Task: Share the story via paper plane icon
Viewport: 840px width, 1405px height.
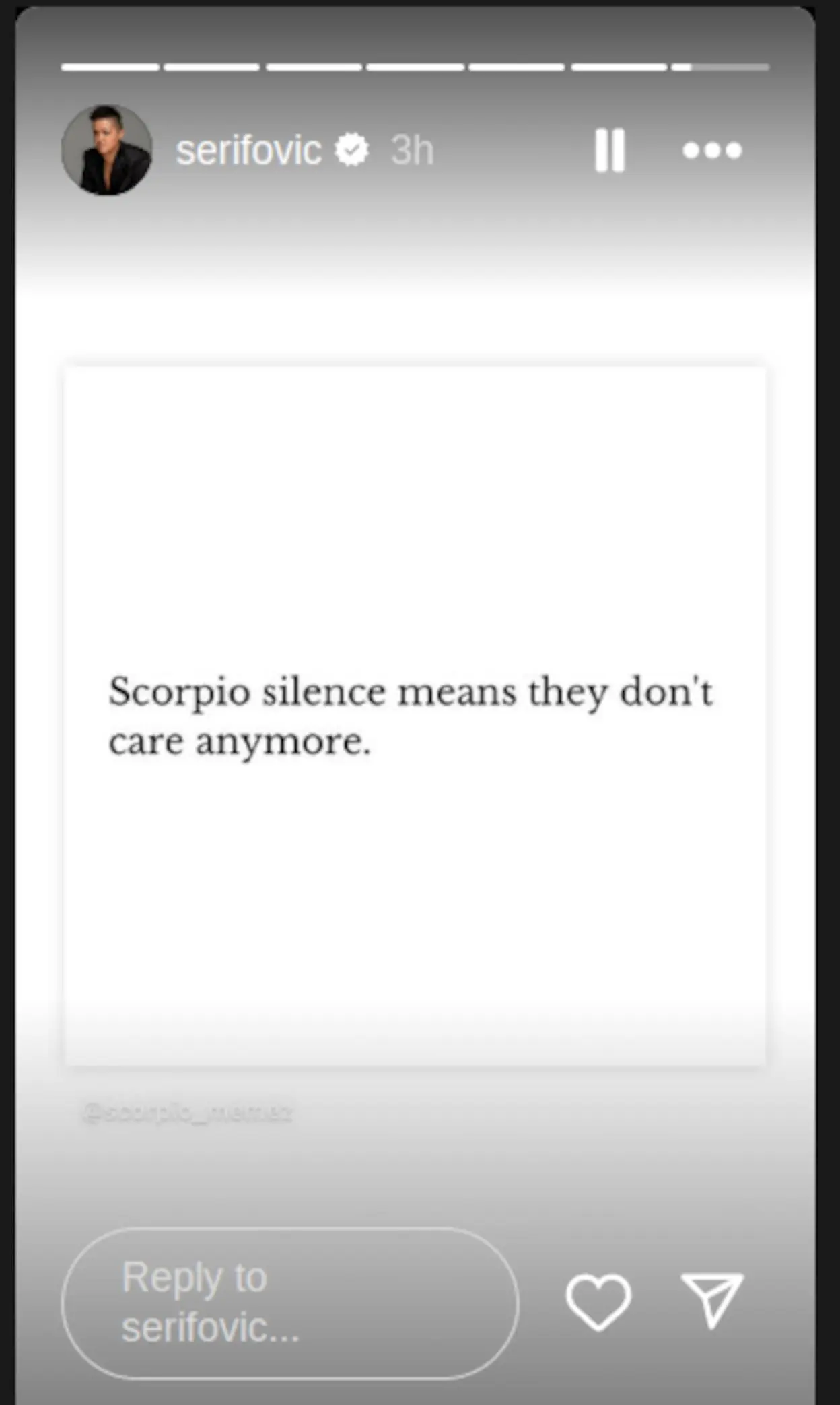Action: [712, 1301]
